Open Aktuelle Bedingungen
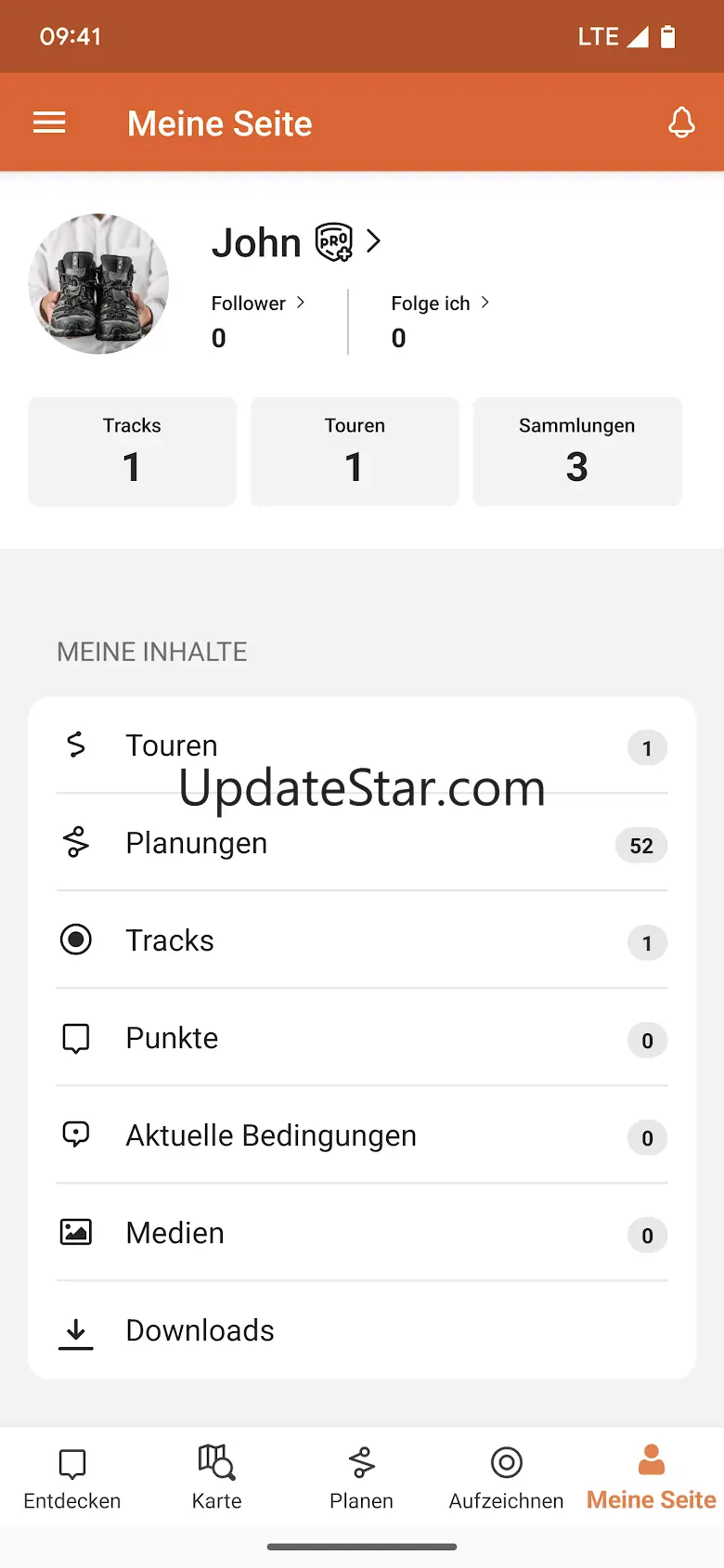This screenshot has width=724, height=1568. [x=362, y=1135]
